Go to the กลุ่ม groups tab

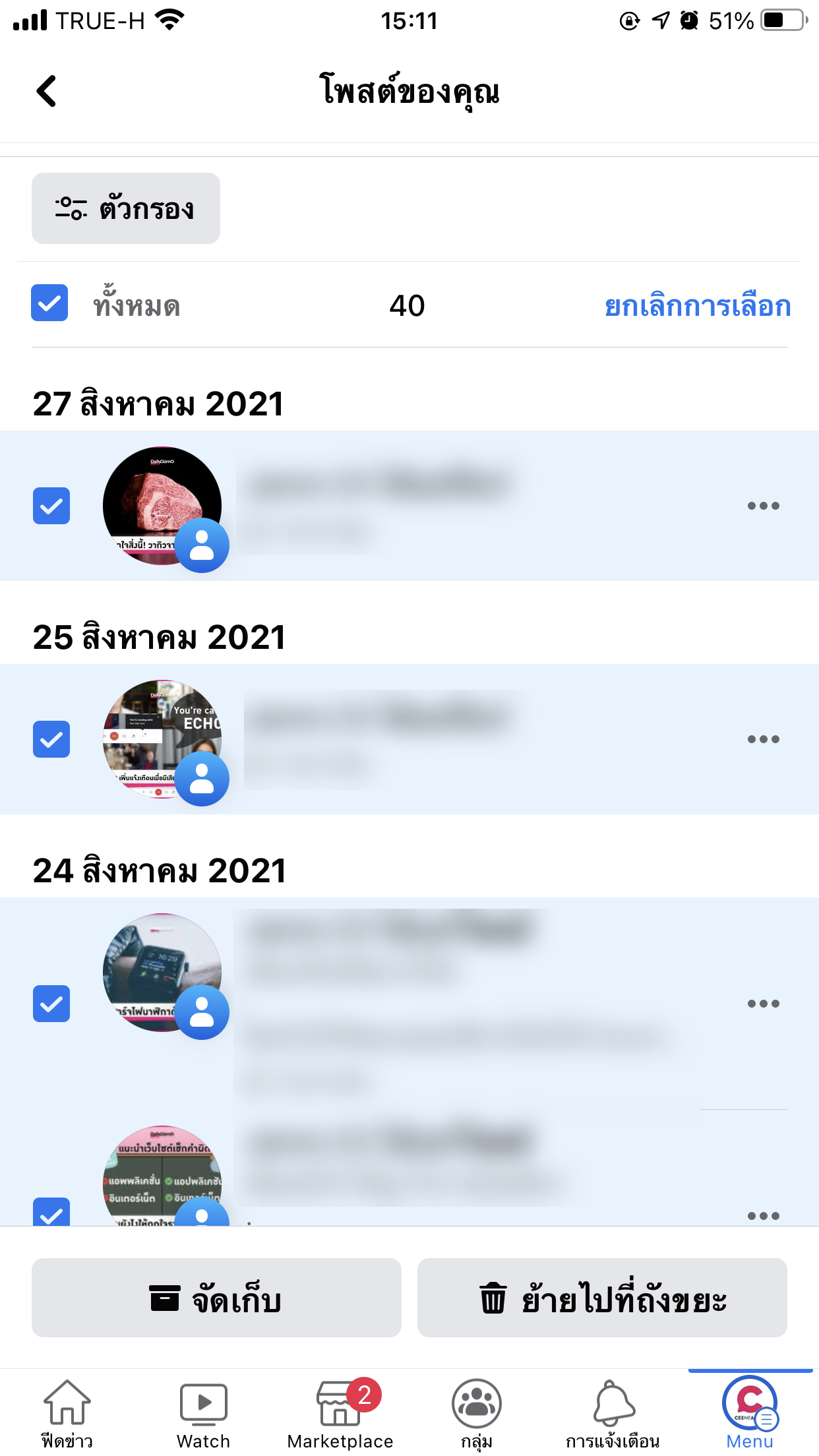pos(476,1413)
